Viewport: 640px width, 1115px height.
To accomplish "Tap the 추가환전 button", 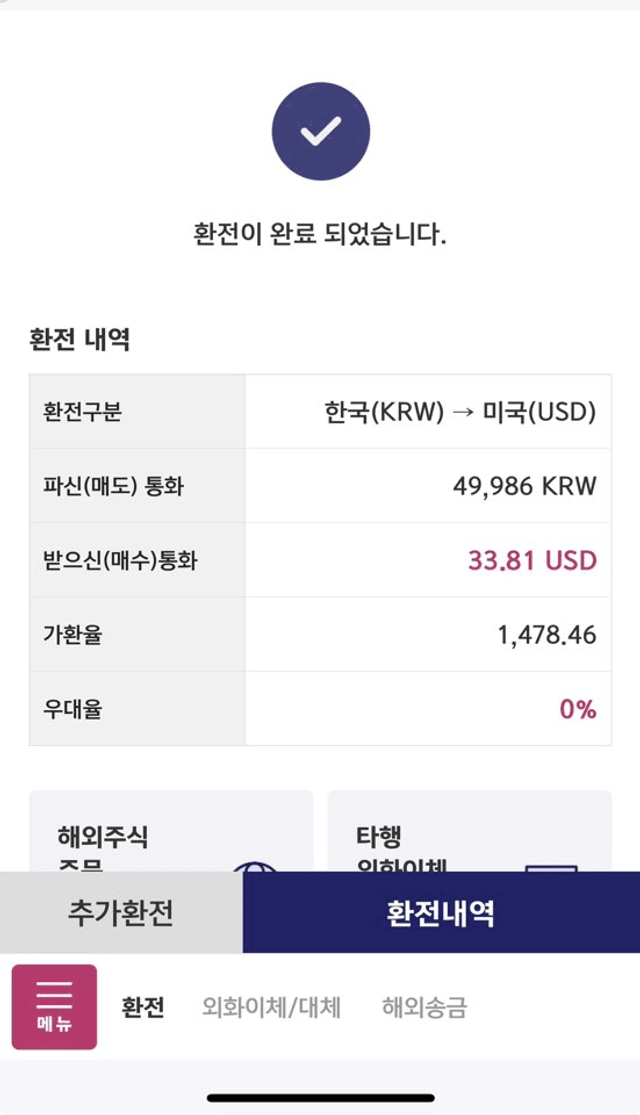I will pos(121,912).
